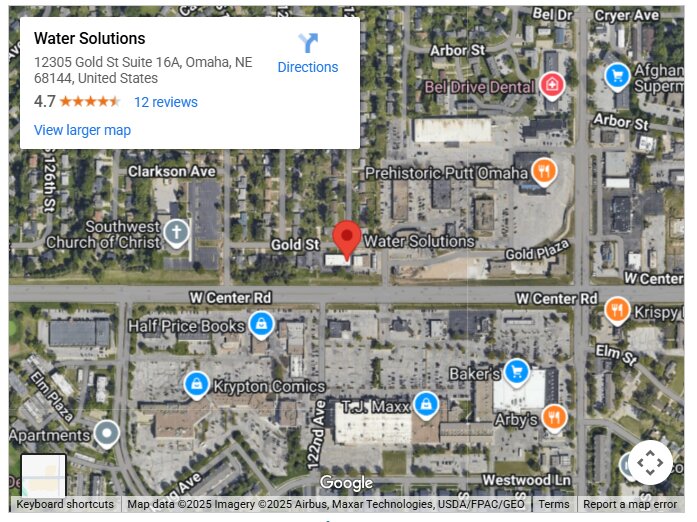Select the Krispy restaurant marker
The width and height of the screenshot is (697, 522).
coord(617,310)
